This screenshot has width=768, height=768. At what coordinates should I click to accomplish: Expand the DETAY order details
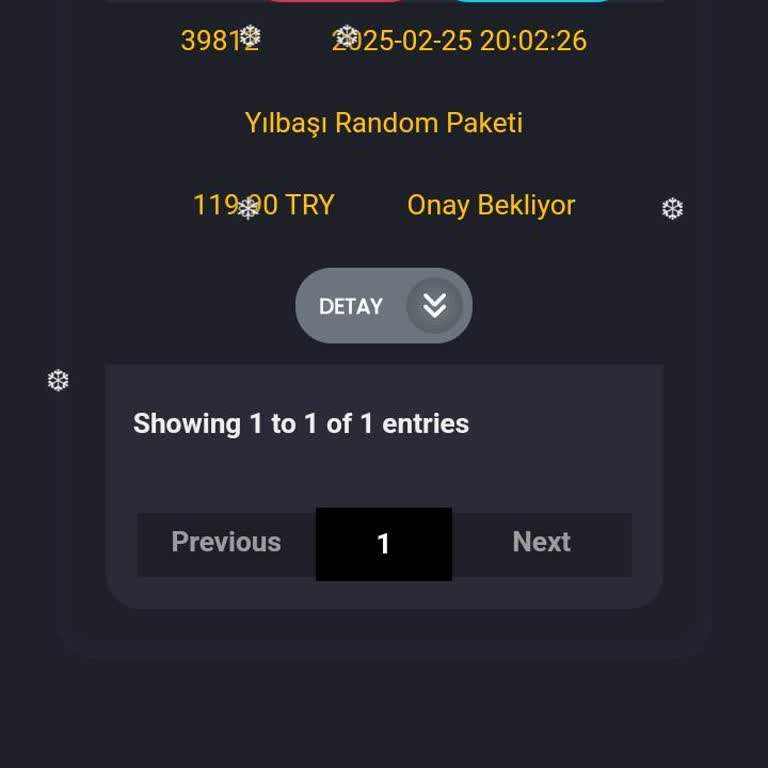point(384,306)
